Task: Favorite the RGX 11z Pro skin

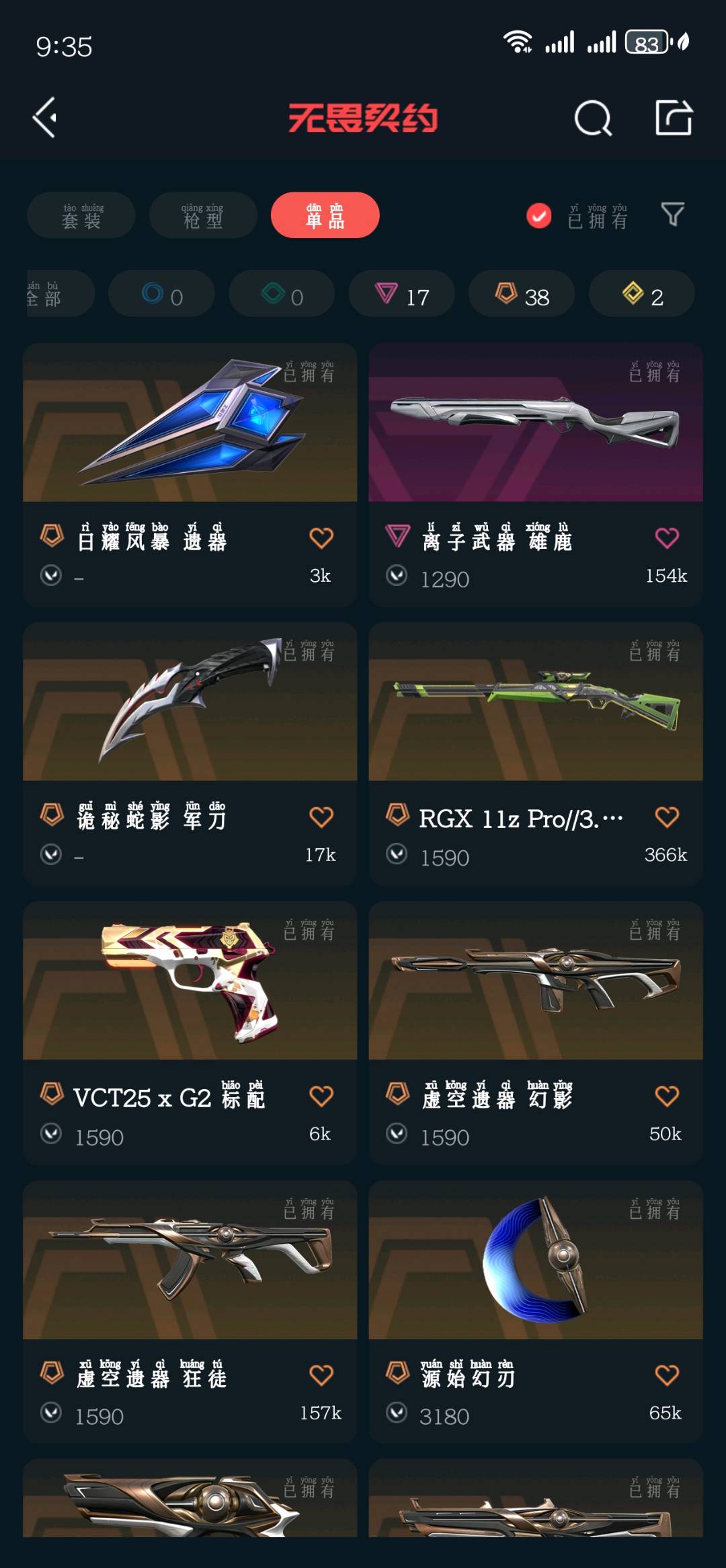Action: pyautogui.click(x=667, y=817)
